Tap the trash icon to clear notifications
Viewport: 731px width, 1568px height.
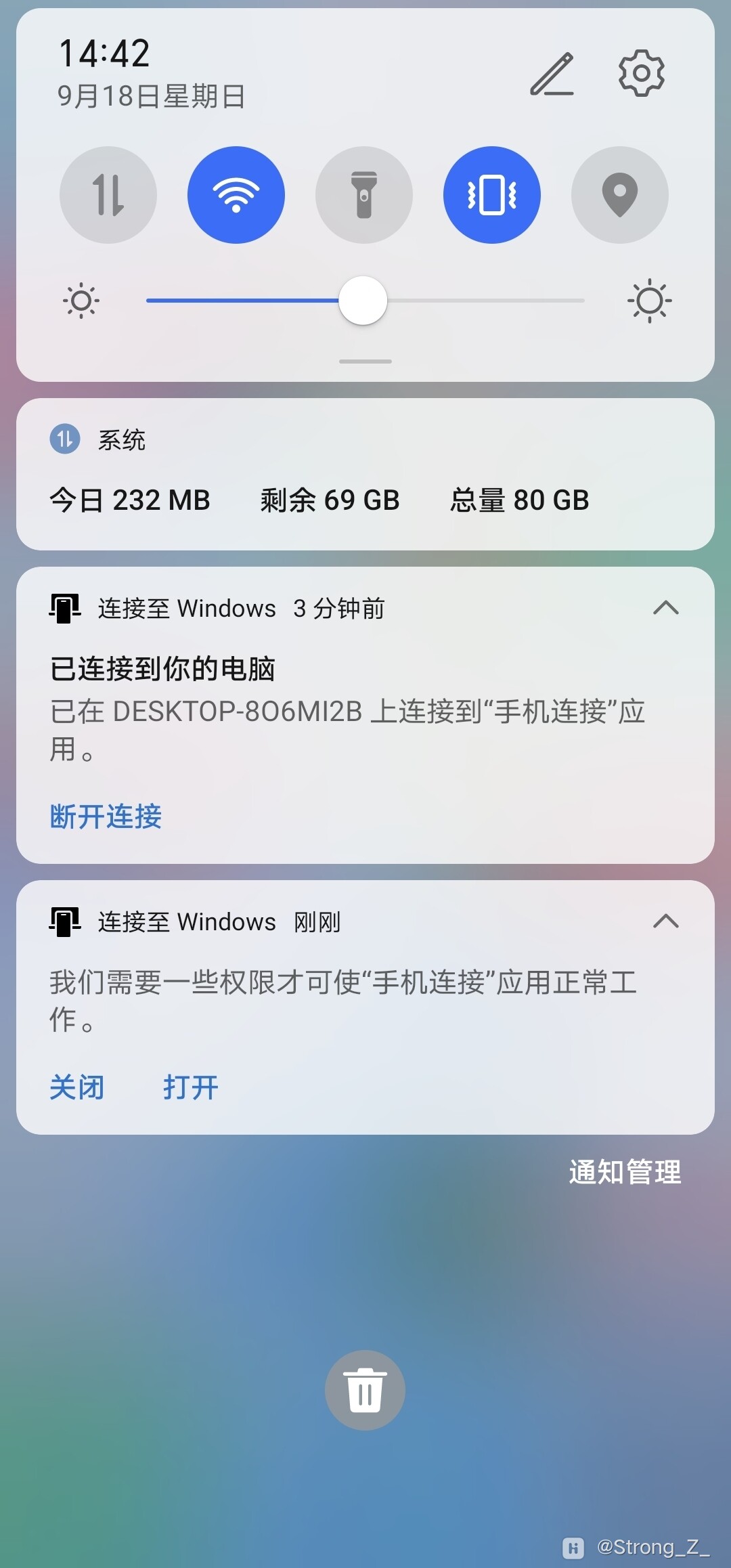(365, 1389)
